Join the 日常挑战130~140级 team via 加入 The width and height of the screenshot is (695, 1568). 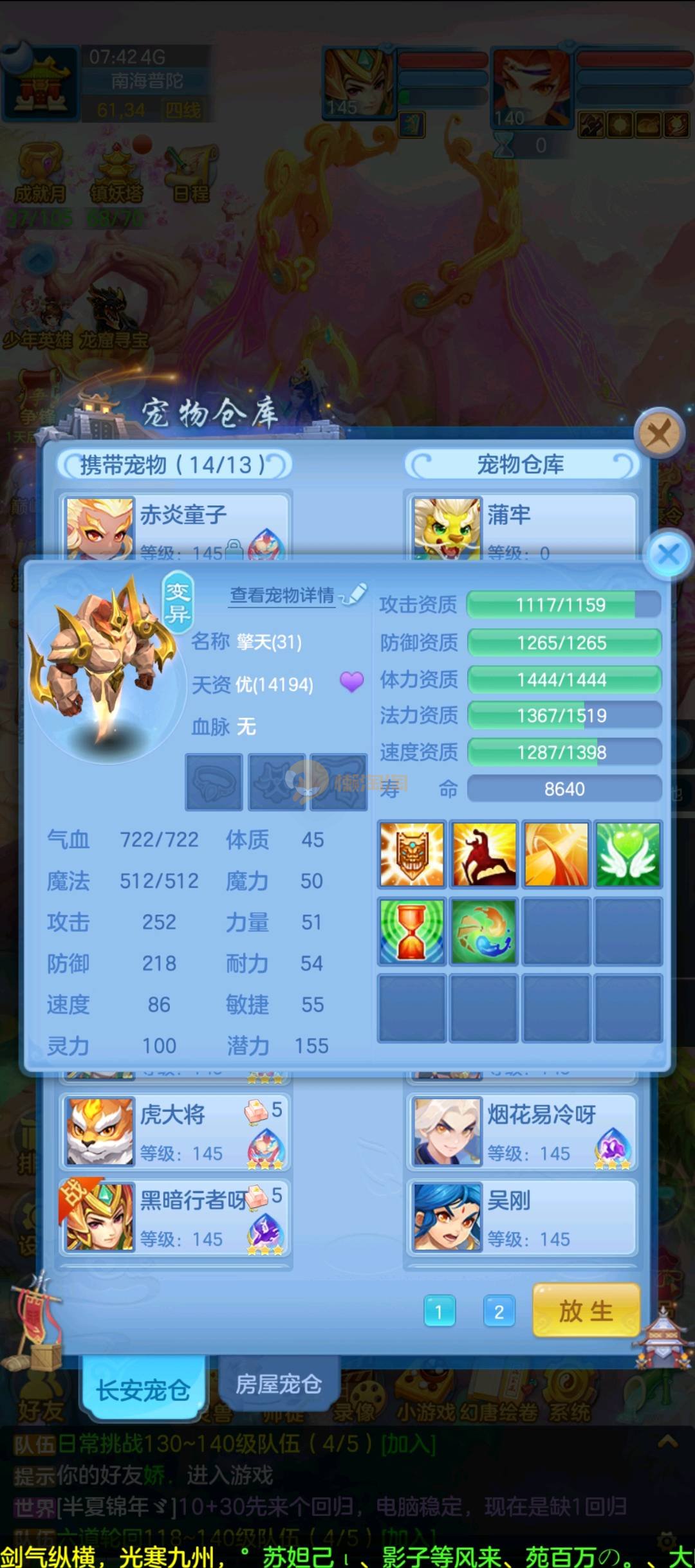[409, 1445]
